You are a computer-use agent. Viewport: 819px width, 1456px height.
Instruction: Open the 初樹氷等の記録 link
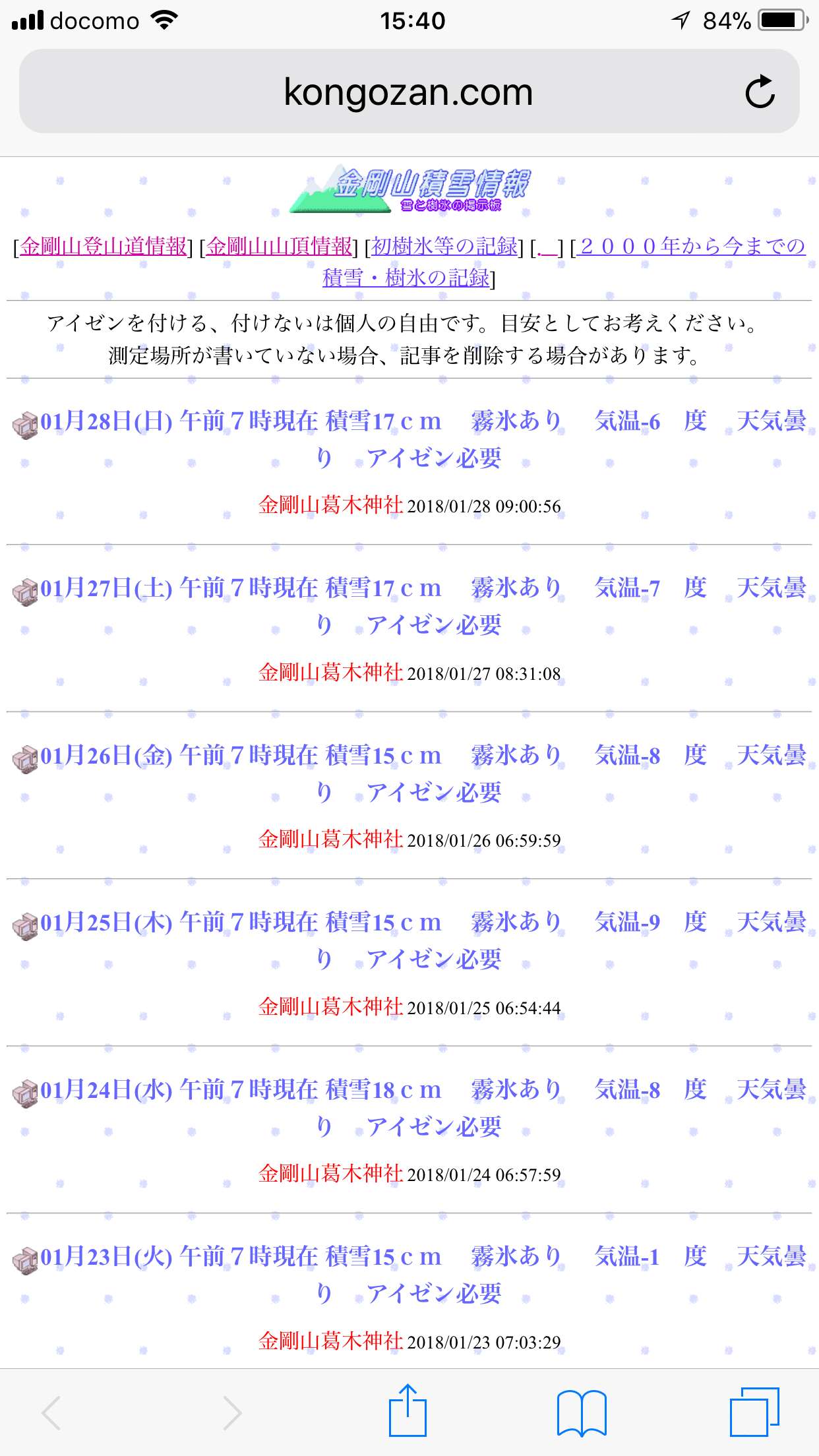tap(444, 246)
